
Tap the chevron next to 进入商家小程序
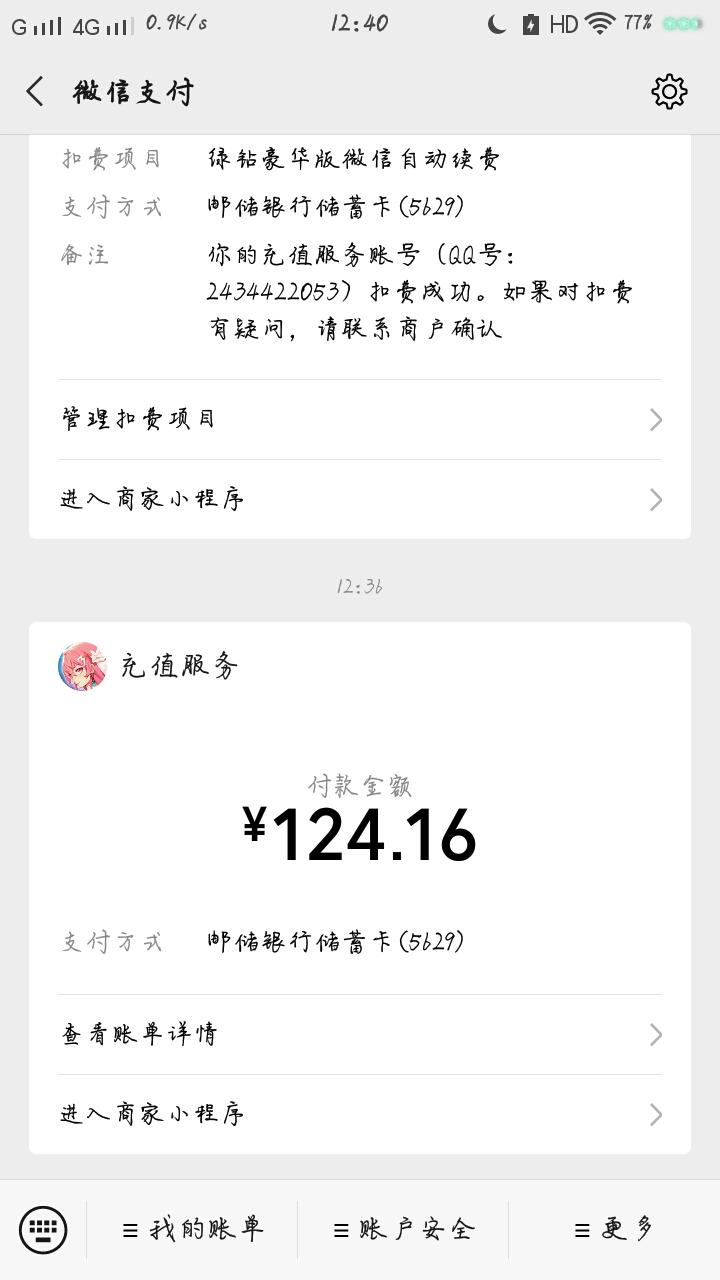pyautogui.click(x=655, y=499)
